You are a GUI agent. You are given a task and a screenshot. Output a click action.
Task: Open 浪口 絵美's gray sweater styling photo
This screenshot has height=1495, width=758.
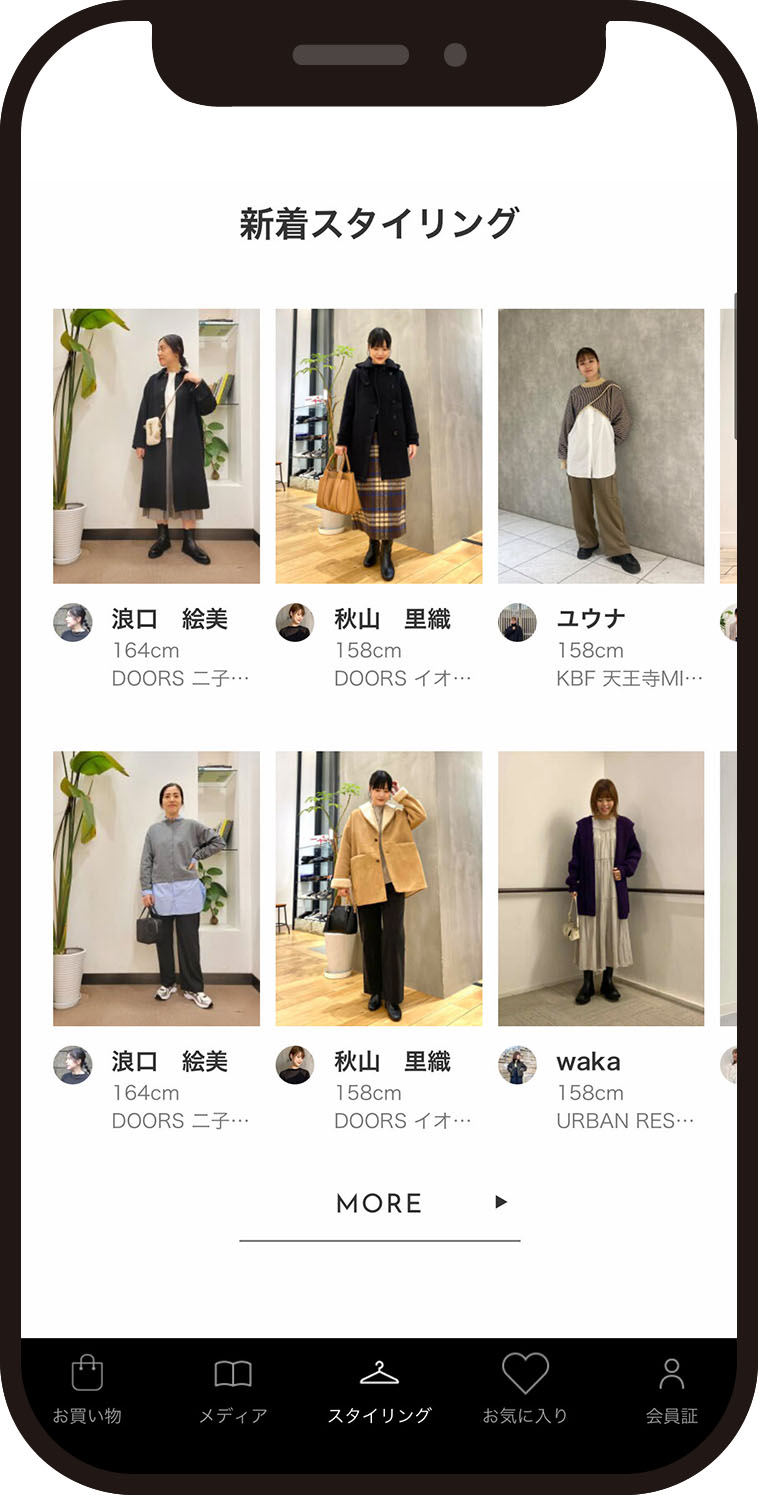click(x=156, y=888)
